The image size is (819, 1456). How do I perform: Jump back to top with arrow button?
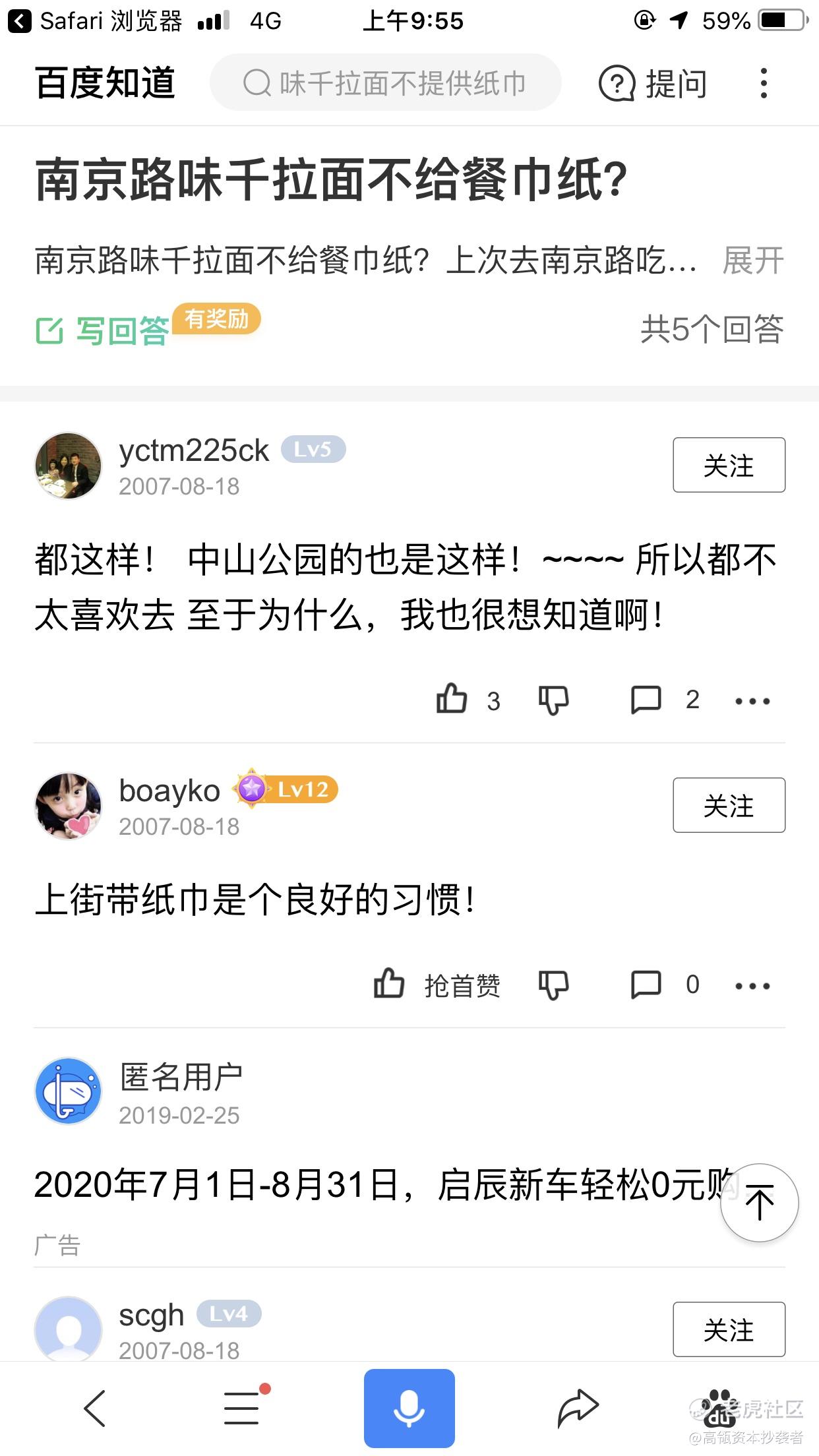tap(759, 1203)
